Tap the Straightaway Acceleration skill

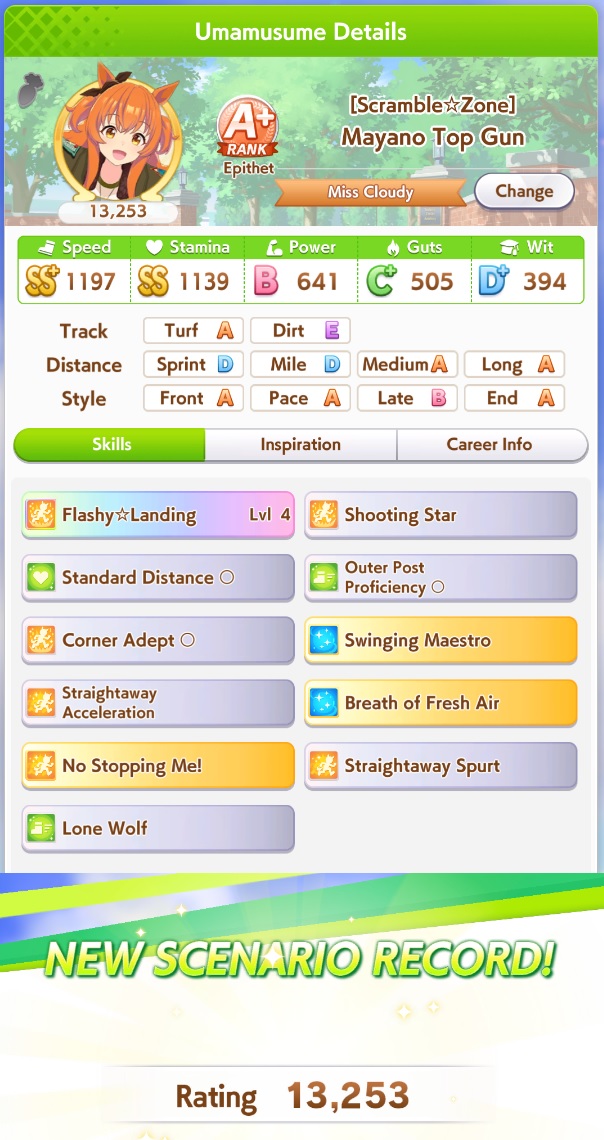click(x=158, y=703)
